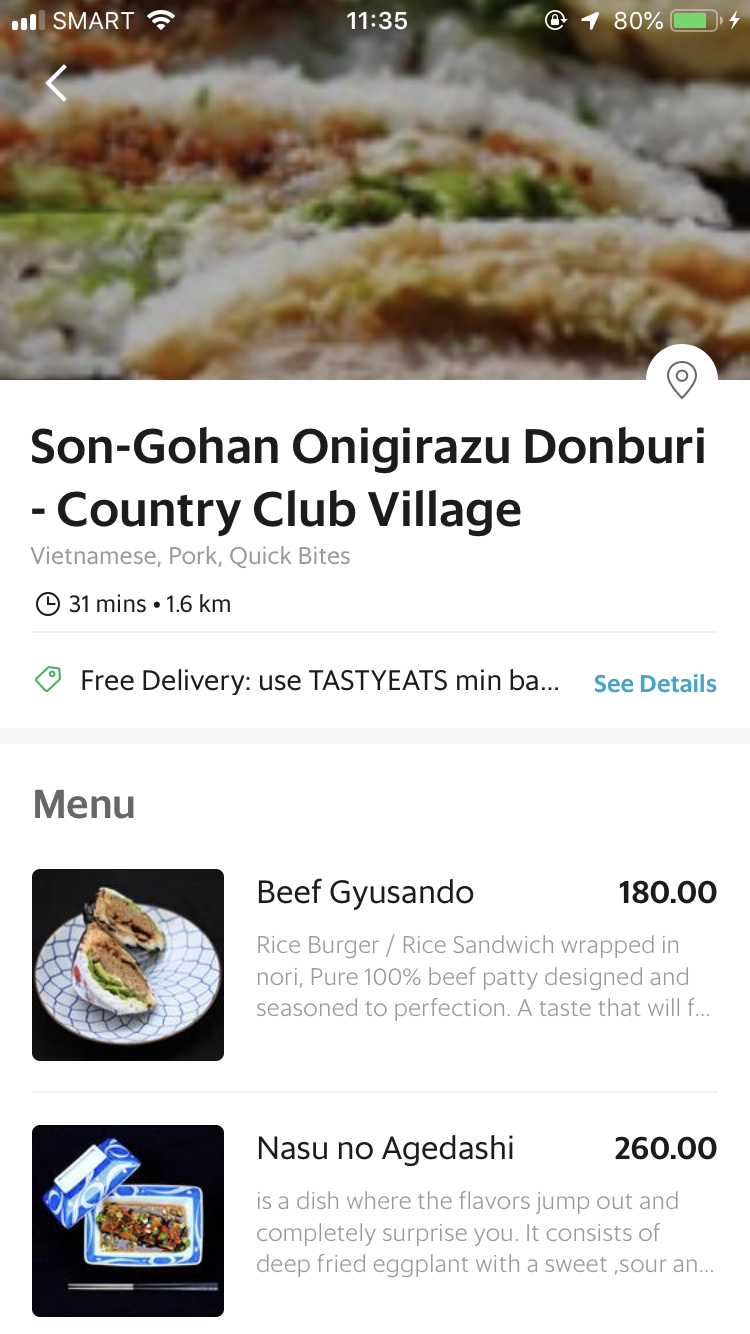View the free delivery promo details
This screenshot has width=750, height=1334.
[654, 684]
